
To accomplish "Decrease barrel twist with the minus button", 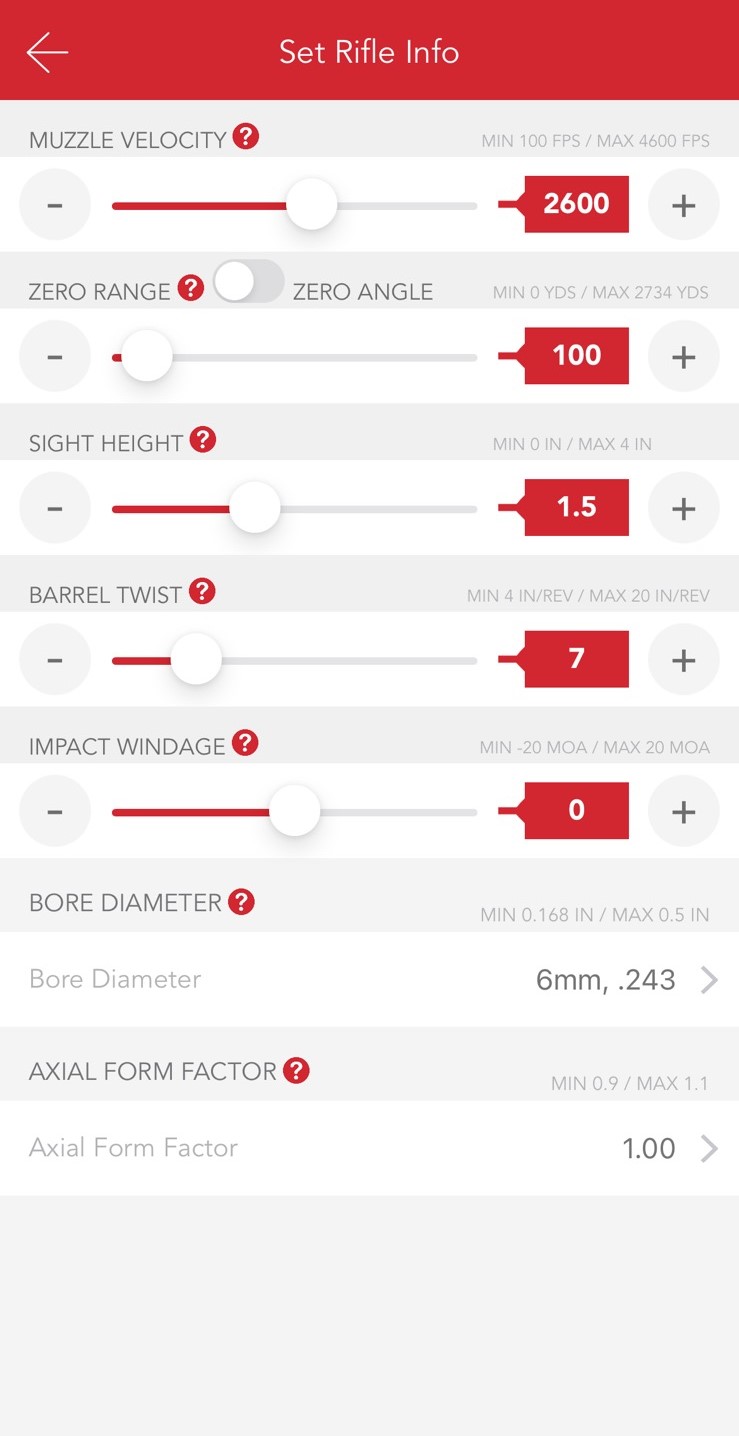I will point(55,660).
